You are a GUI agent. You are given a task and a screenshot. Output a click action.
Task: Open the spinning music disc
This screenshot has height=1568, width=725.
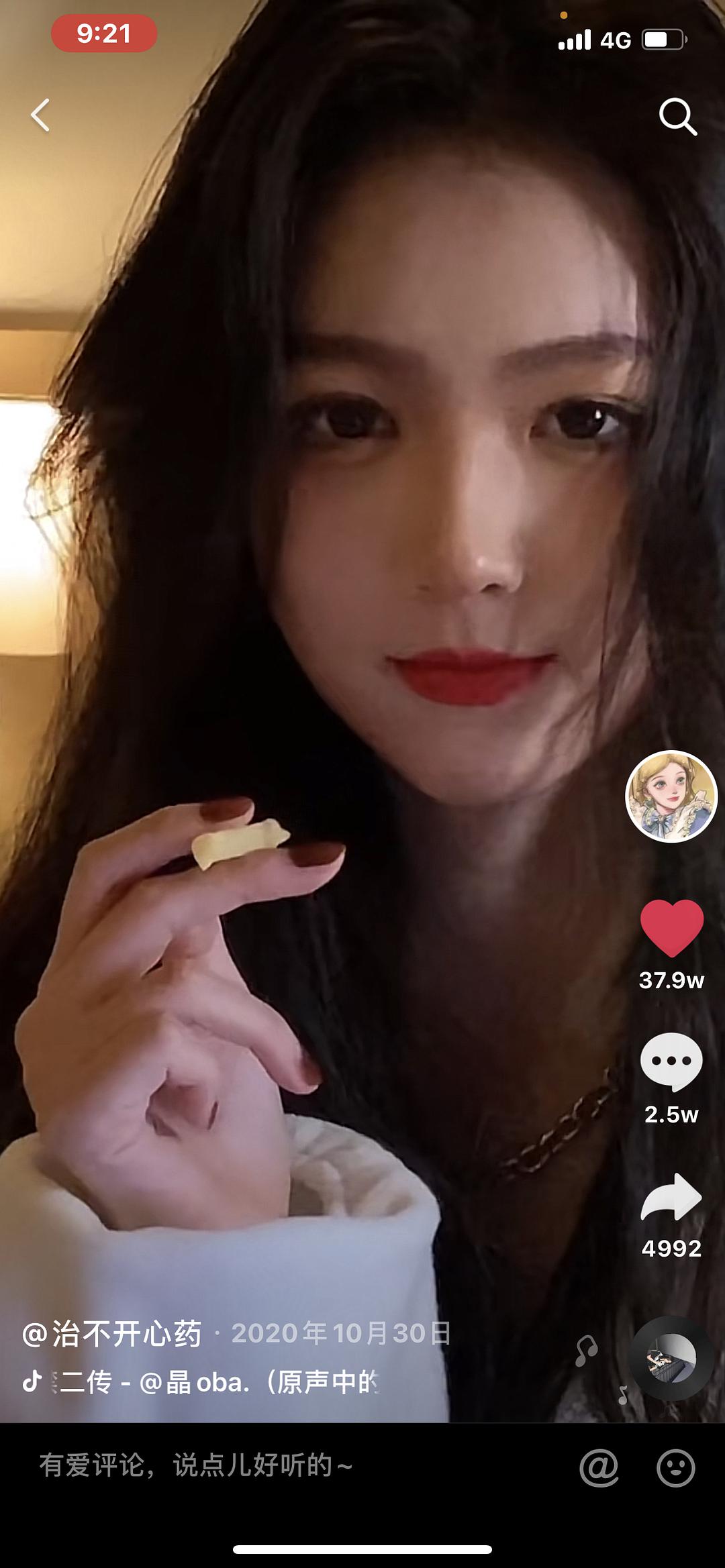point(671,1359)
